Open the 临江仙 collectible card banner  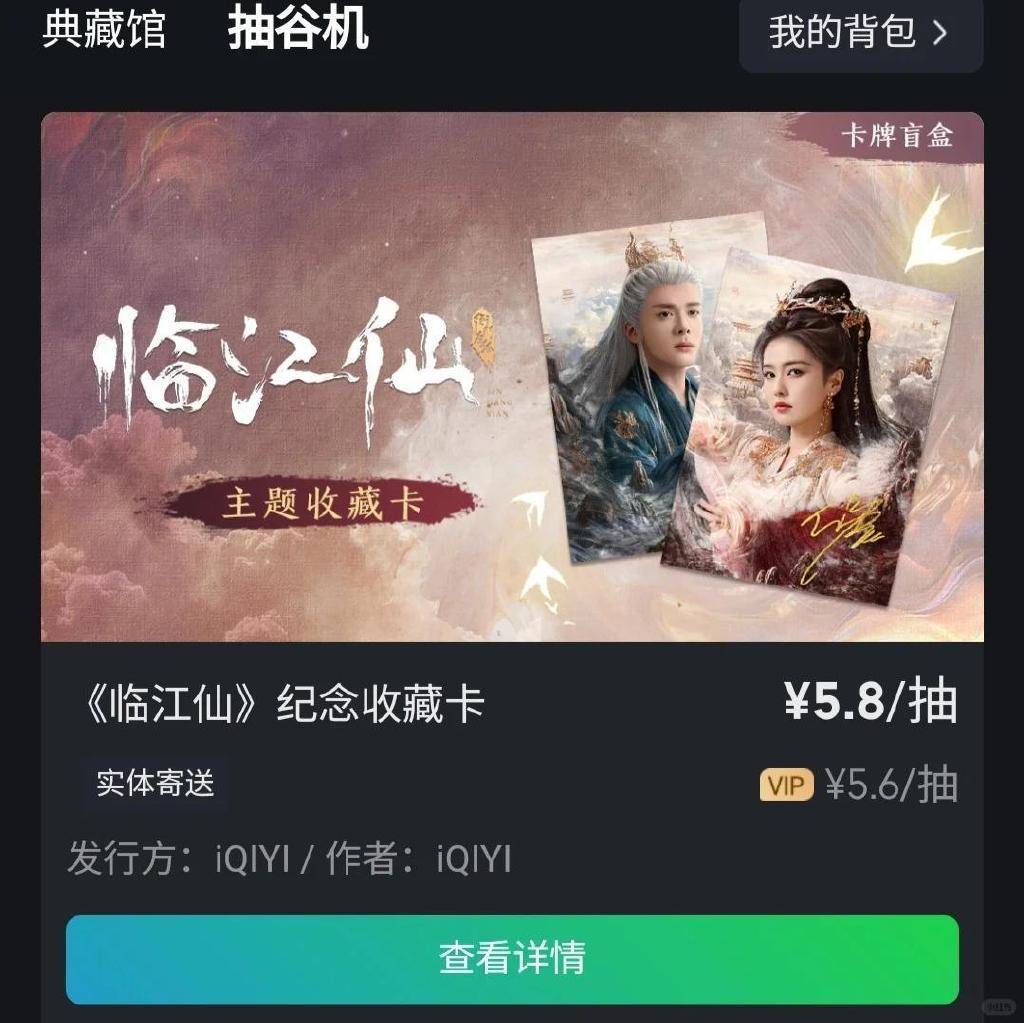coord(512,377)
